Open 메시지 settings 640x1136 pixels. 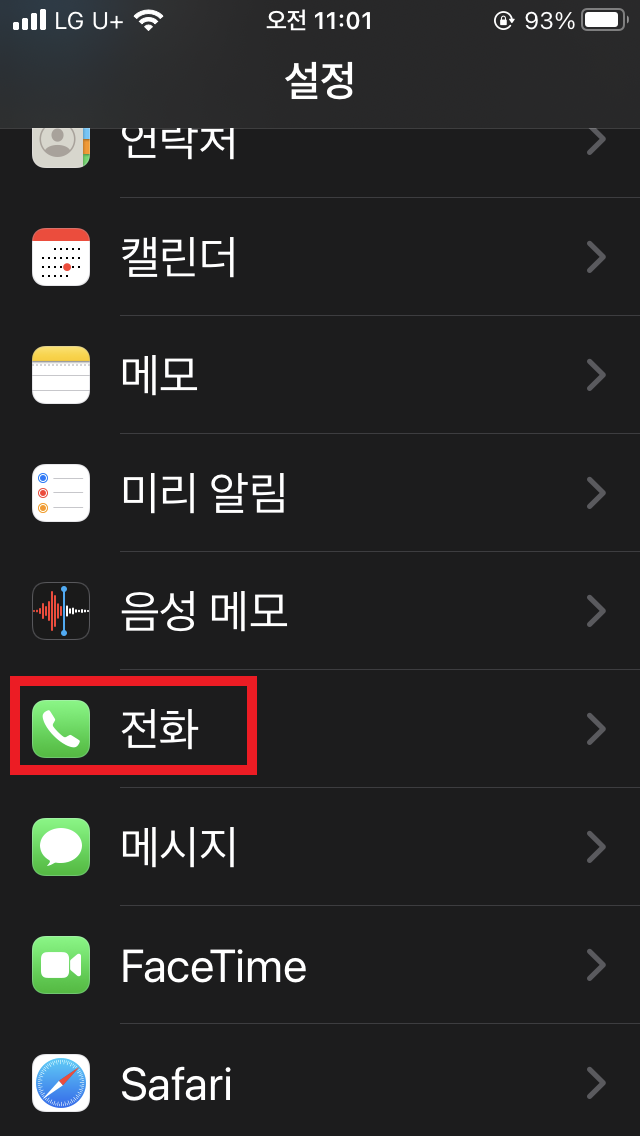coord(320,847)
